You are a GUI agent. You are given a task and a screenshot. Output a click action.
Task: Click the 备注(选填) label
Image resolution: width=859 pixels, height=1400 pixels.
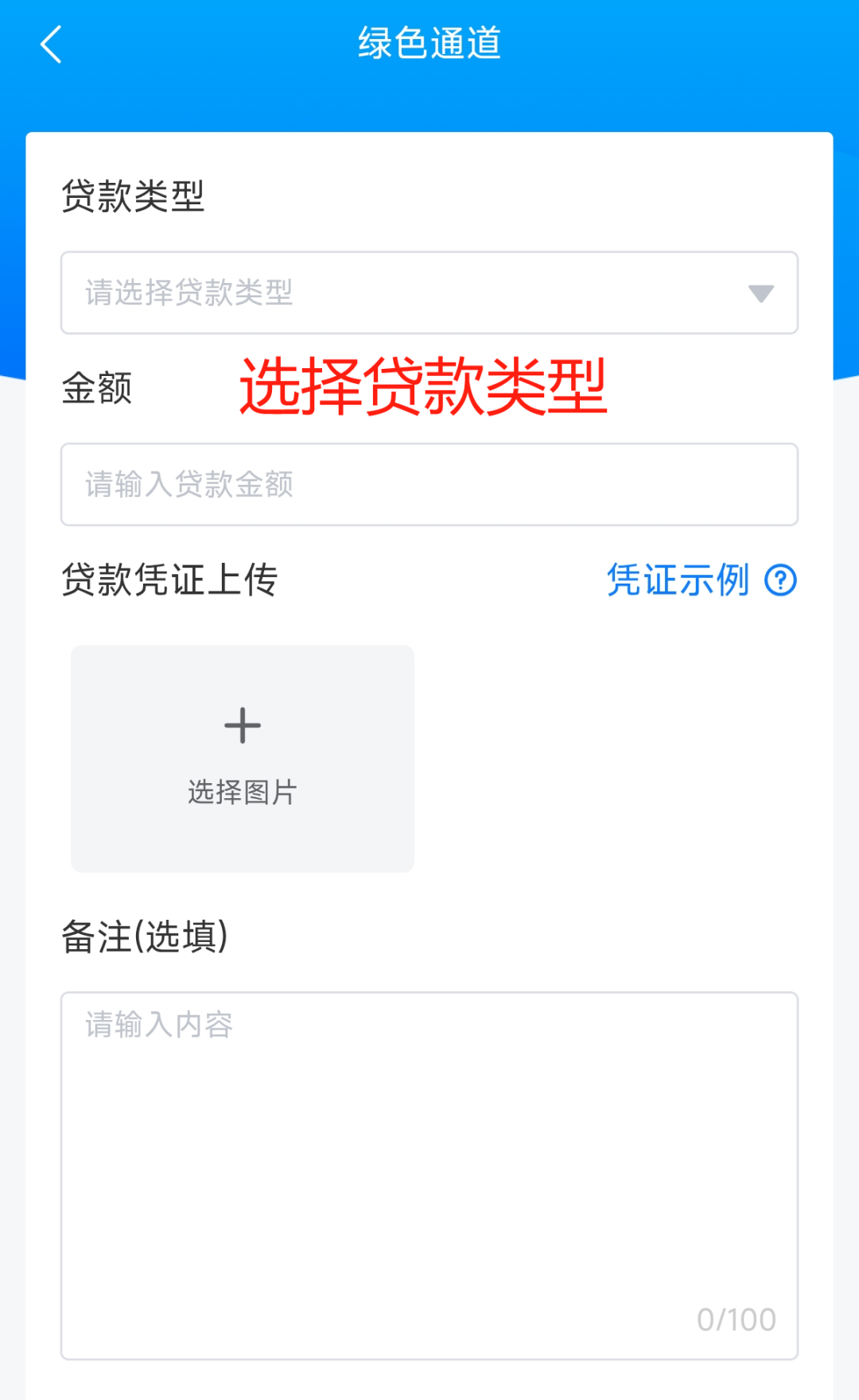tap(146, 937)
